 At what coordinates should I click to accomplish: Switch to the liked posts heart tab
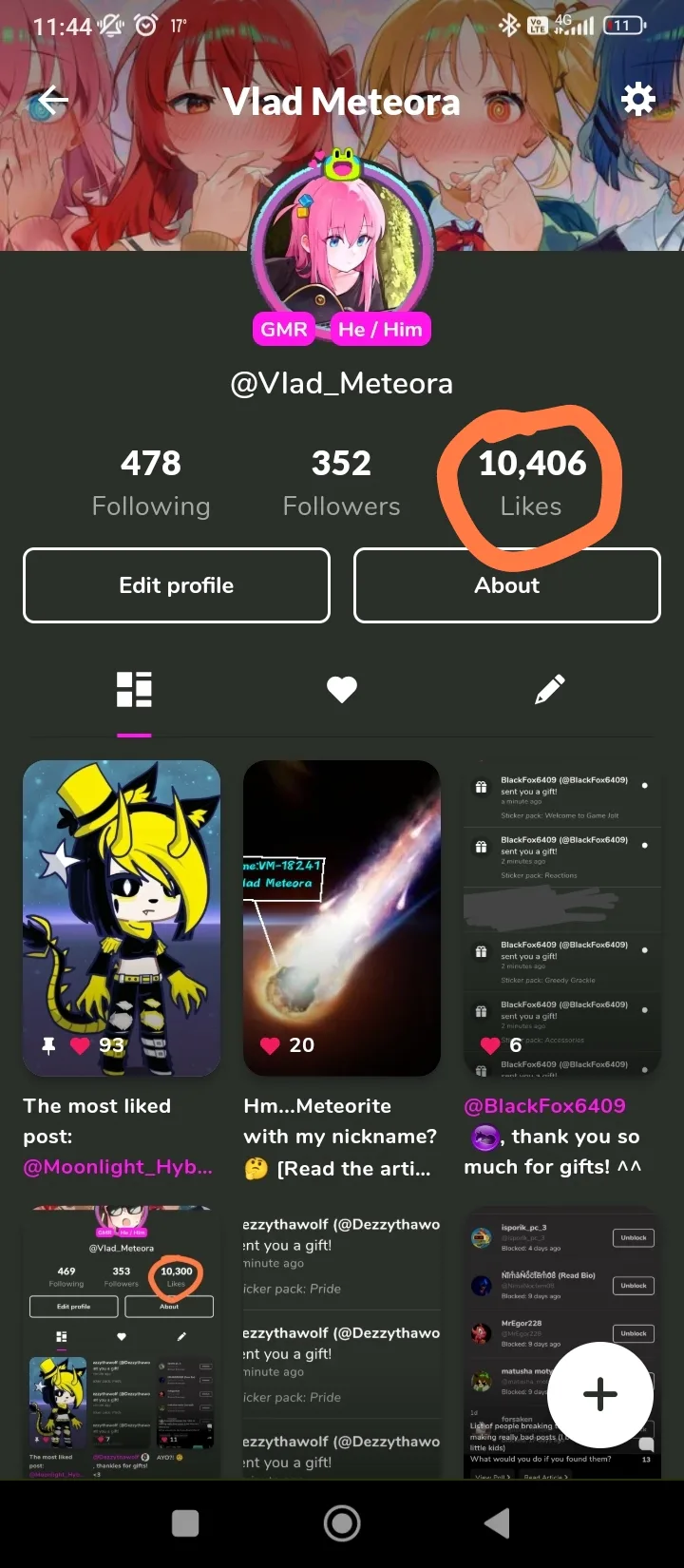342,690
